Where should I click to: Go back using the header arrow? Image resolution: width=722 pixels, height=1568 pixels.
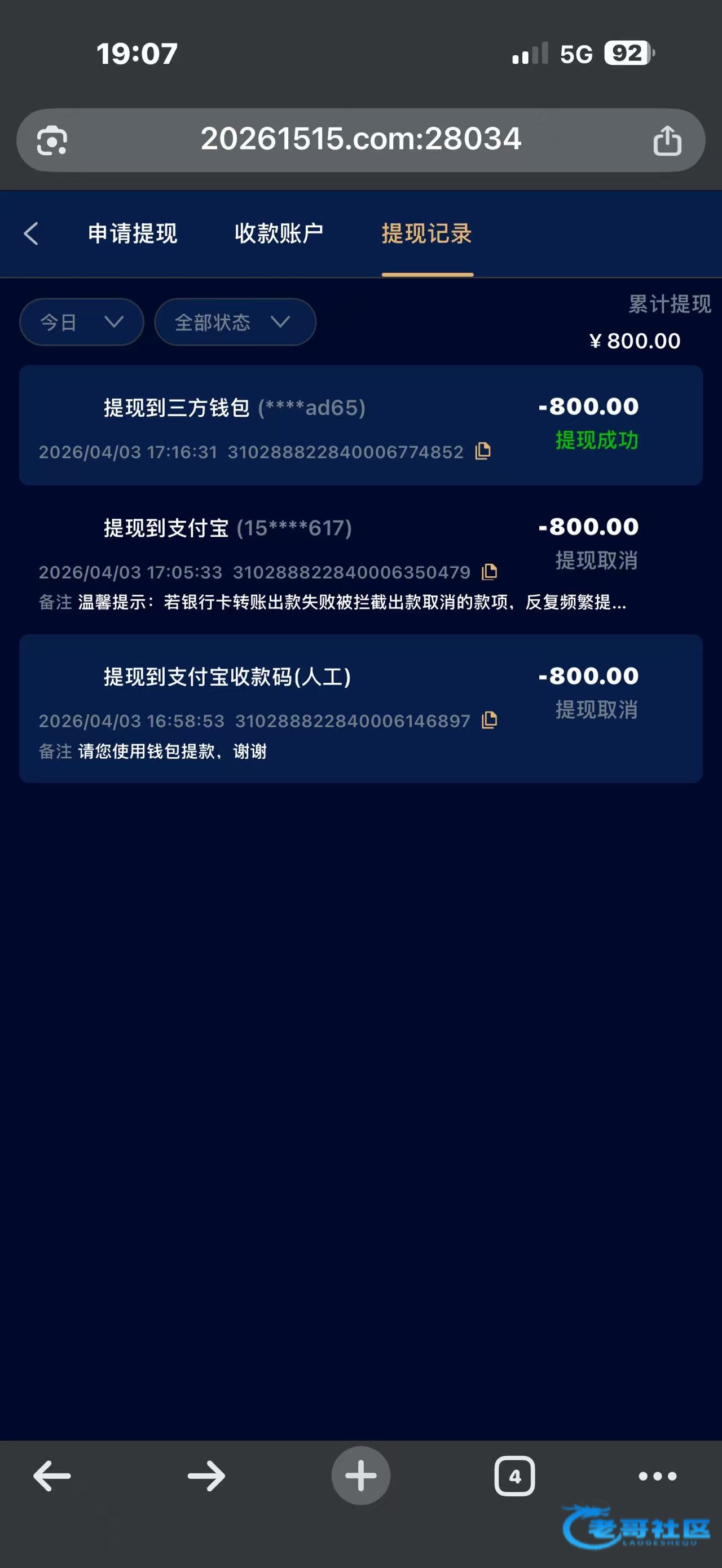point(32,234)
